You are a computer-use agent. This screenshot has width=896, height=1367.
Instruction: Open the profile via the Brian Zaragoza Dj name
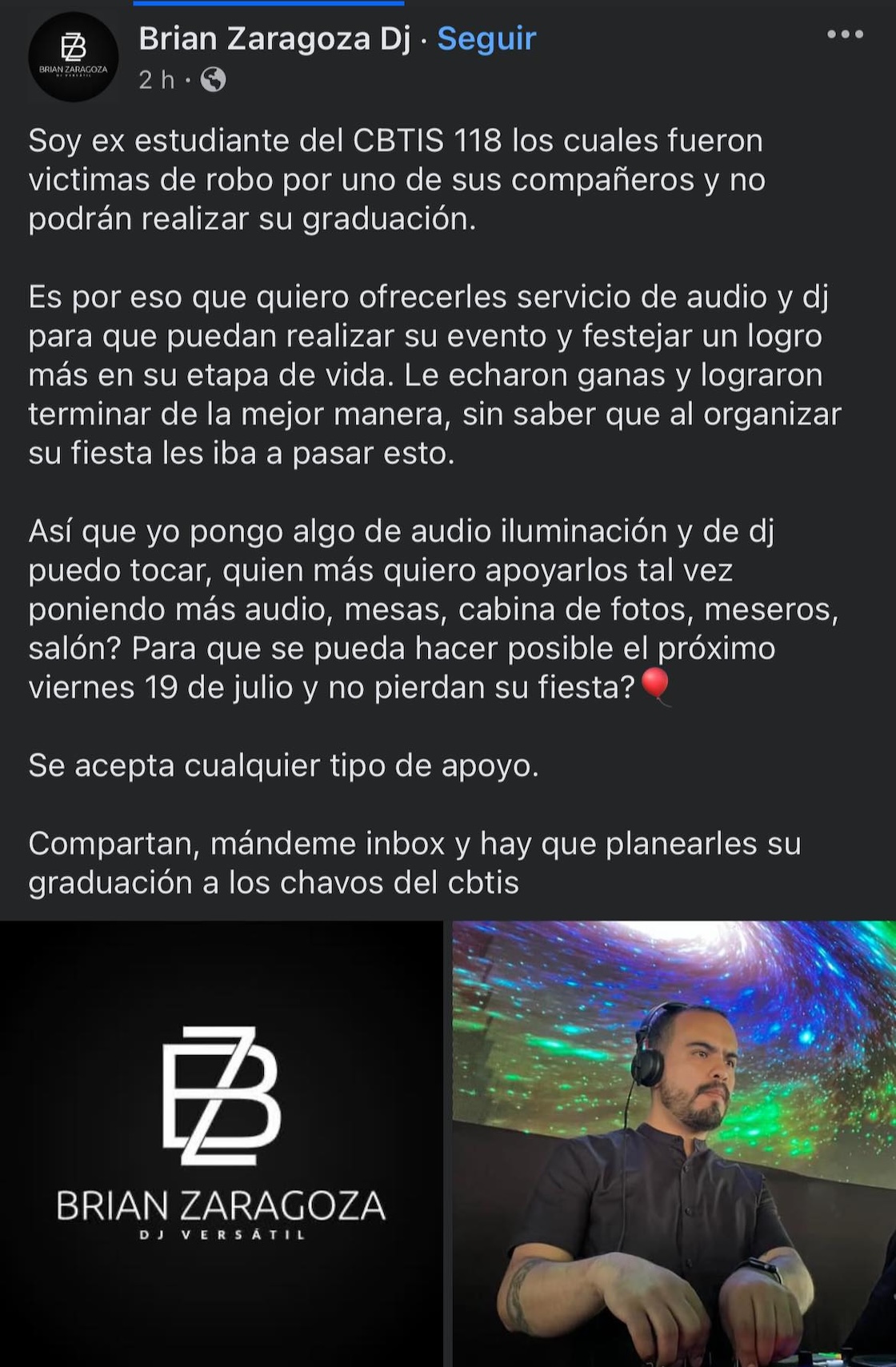[276, 38]
